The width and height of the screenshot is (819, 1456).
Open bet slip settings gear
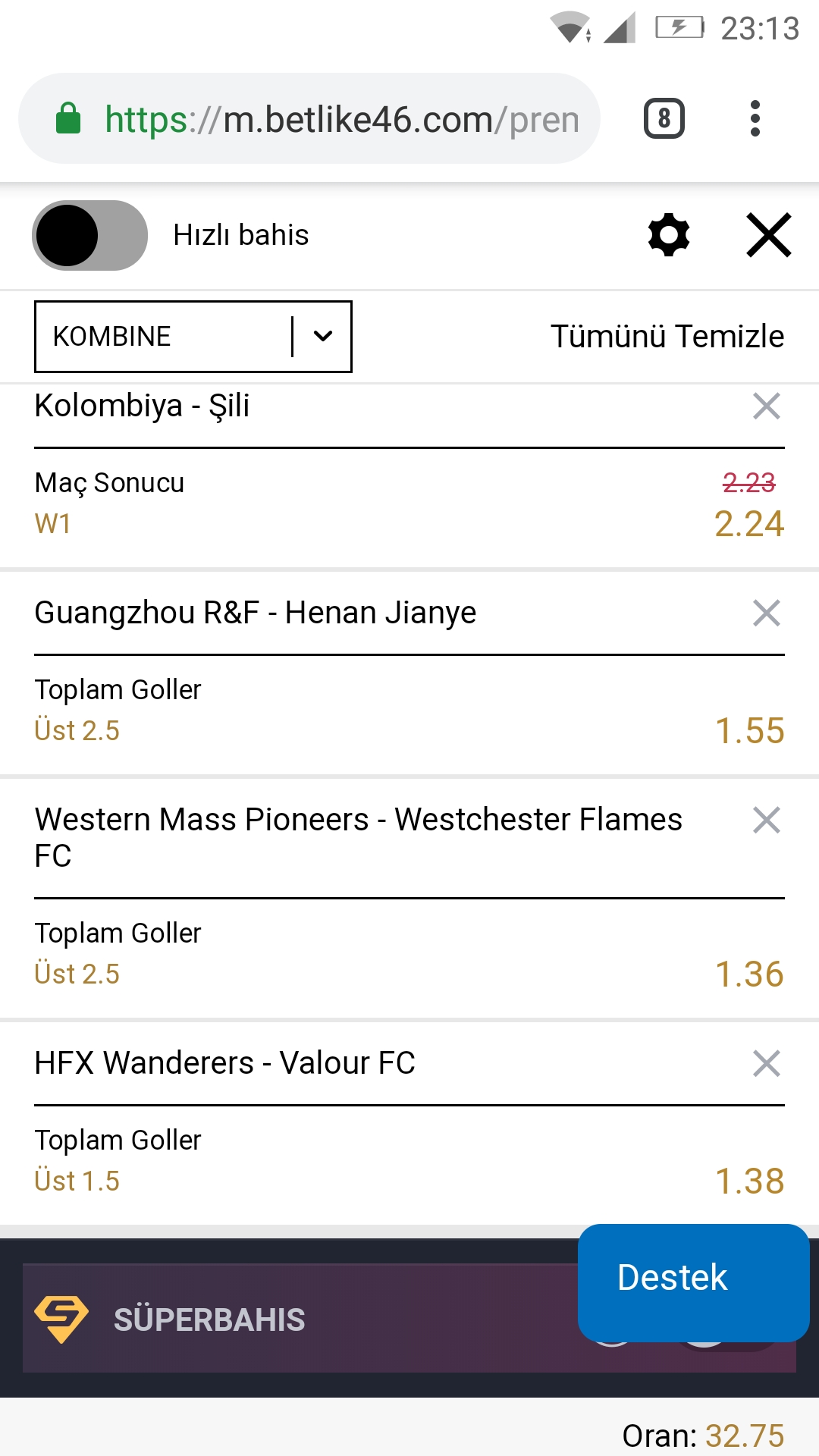coord(669,235)
